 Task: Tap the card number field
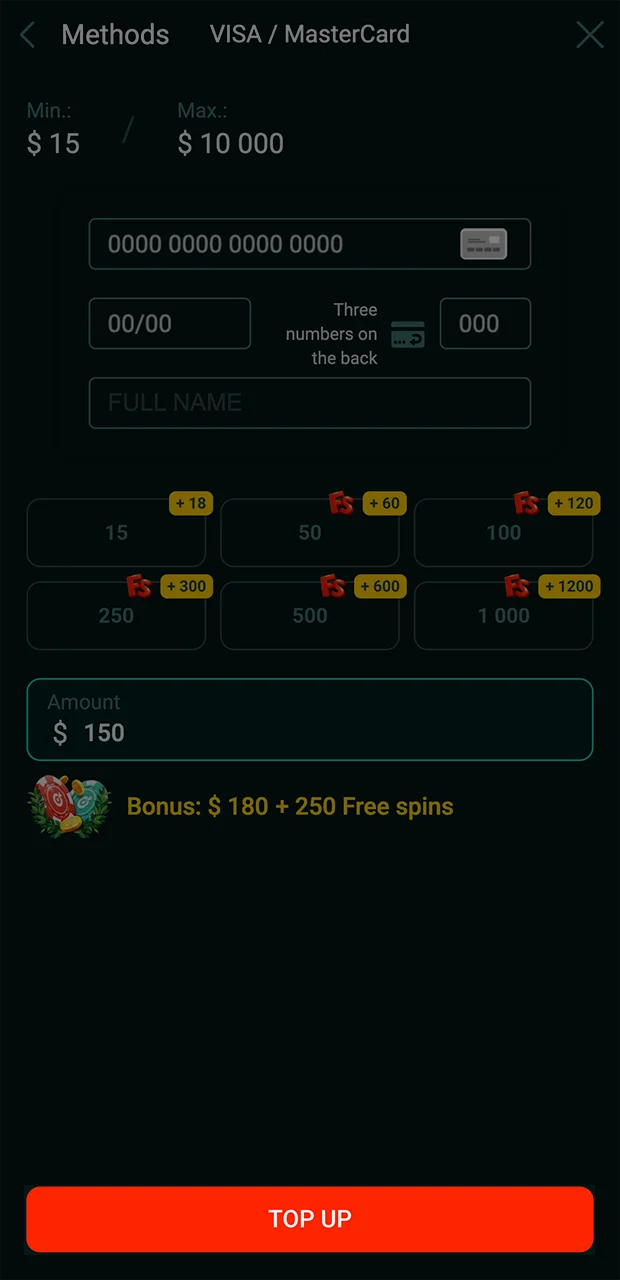pos(280,244)
